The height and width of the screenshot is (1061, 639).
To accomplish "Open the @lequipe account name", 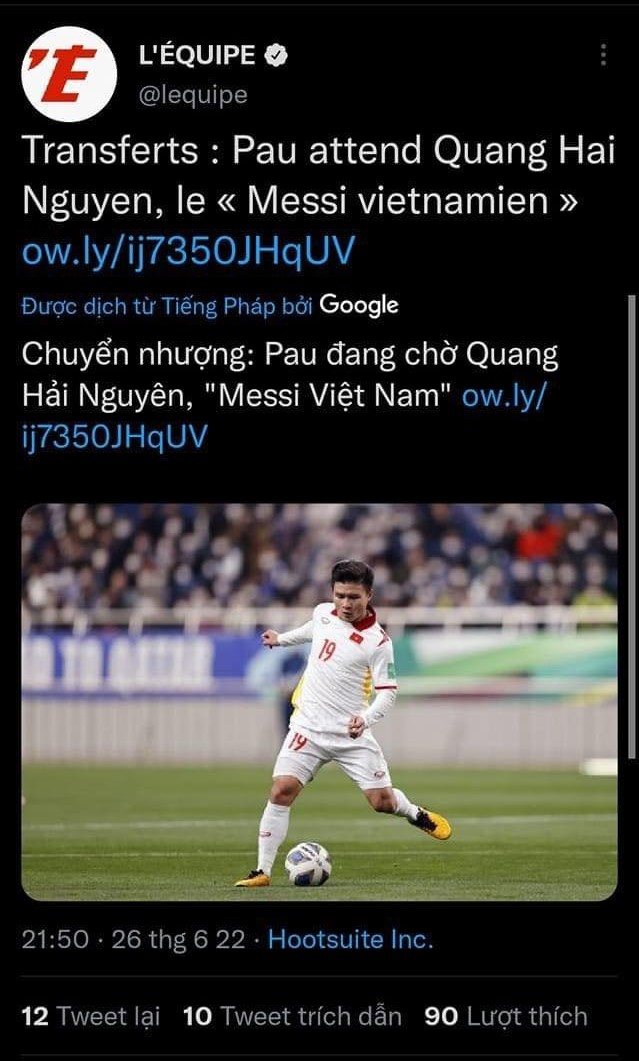I will point(193,95).
